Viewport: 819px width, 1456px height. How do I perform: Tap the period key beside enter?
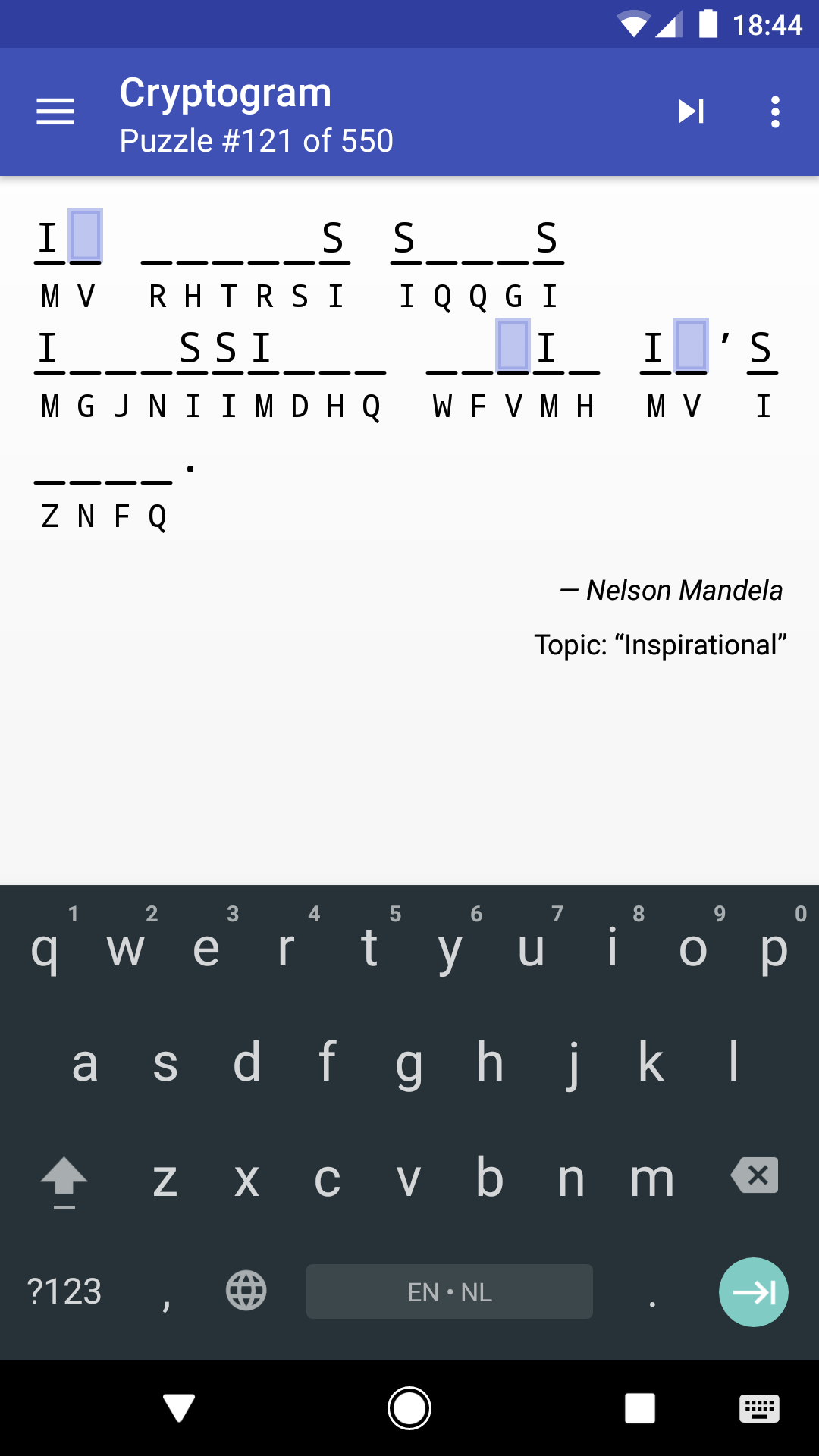click(x=653, y=1291)
